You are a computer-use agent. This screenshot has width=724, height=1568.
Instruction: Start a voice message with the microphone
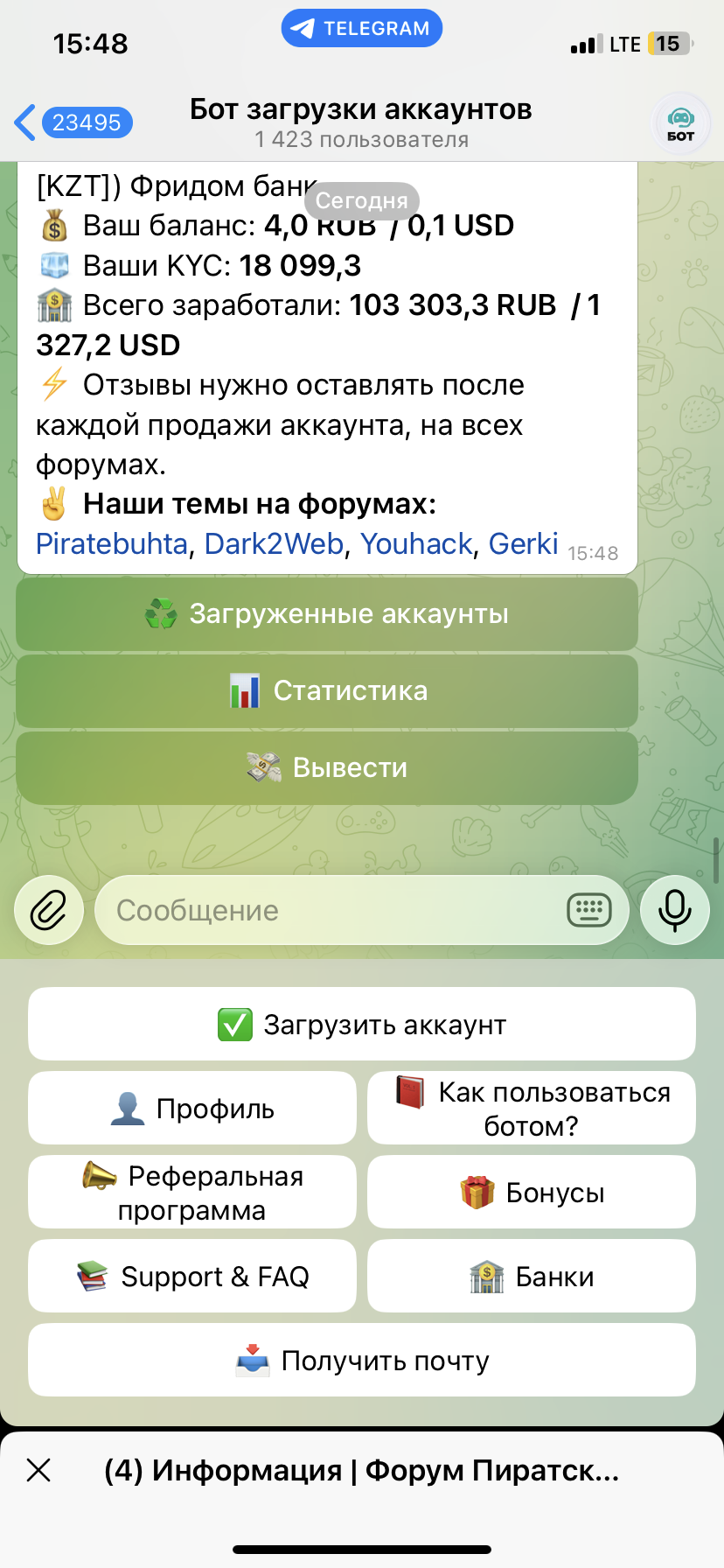coord(674,911)
